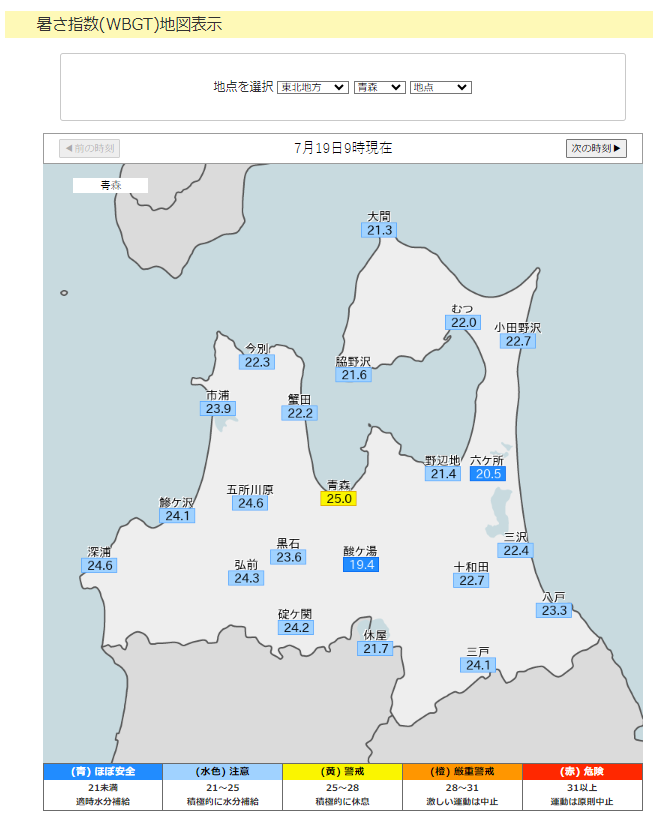
Task: Open the 大間 21.3 map marker
Action: (x=379, y=230)
